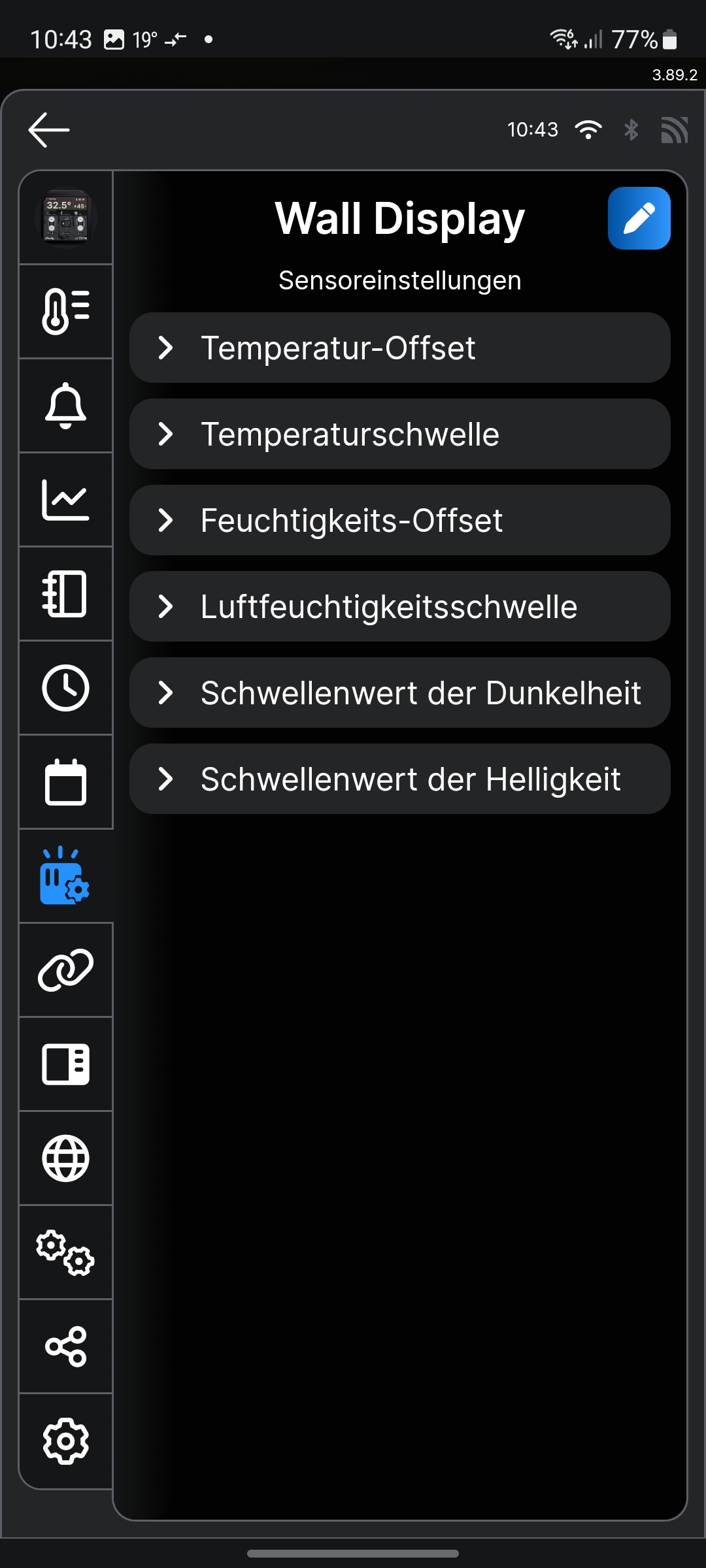Viewport: 706px width, 1568px height.
Task: Switch to the globe network tab
Action: pos(65,1158)
